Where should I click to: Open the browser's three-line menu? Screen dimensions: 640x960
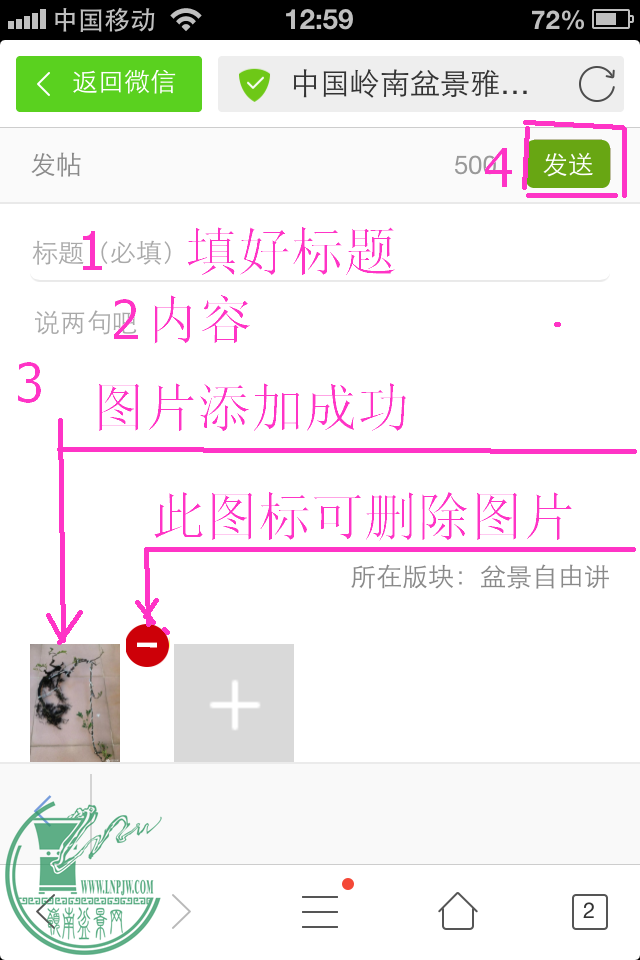321,910
